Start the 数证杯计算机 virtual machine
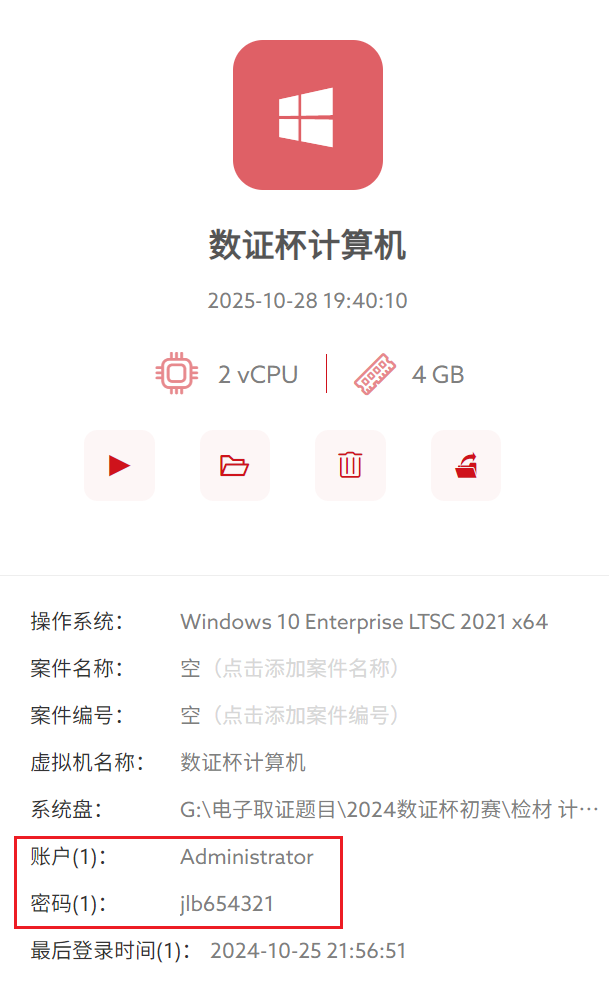 119,465
